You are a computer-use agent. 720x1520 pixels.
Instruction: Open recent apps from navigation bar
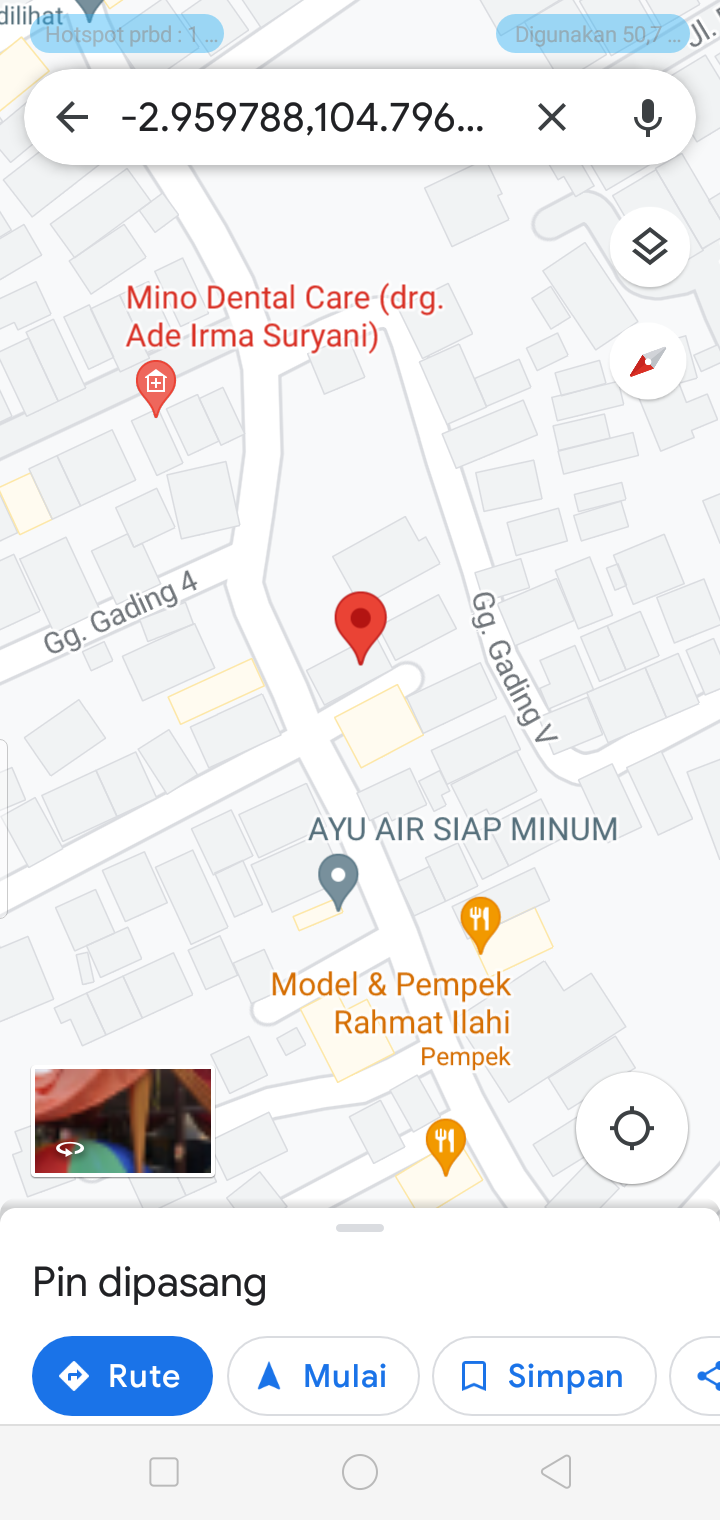tap(164, 1472)
